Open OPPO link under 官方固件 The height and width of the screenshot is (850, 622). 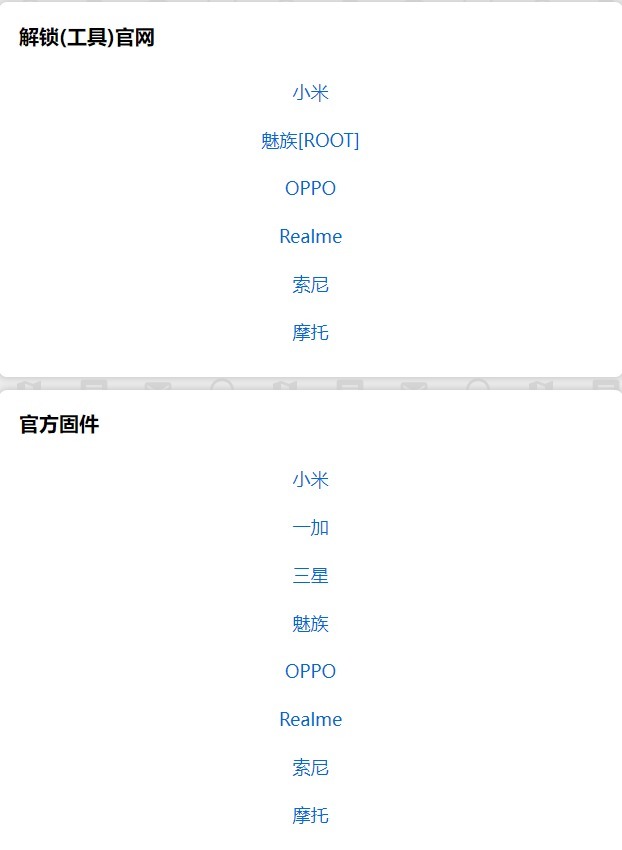(310, 672)
